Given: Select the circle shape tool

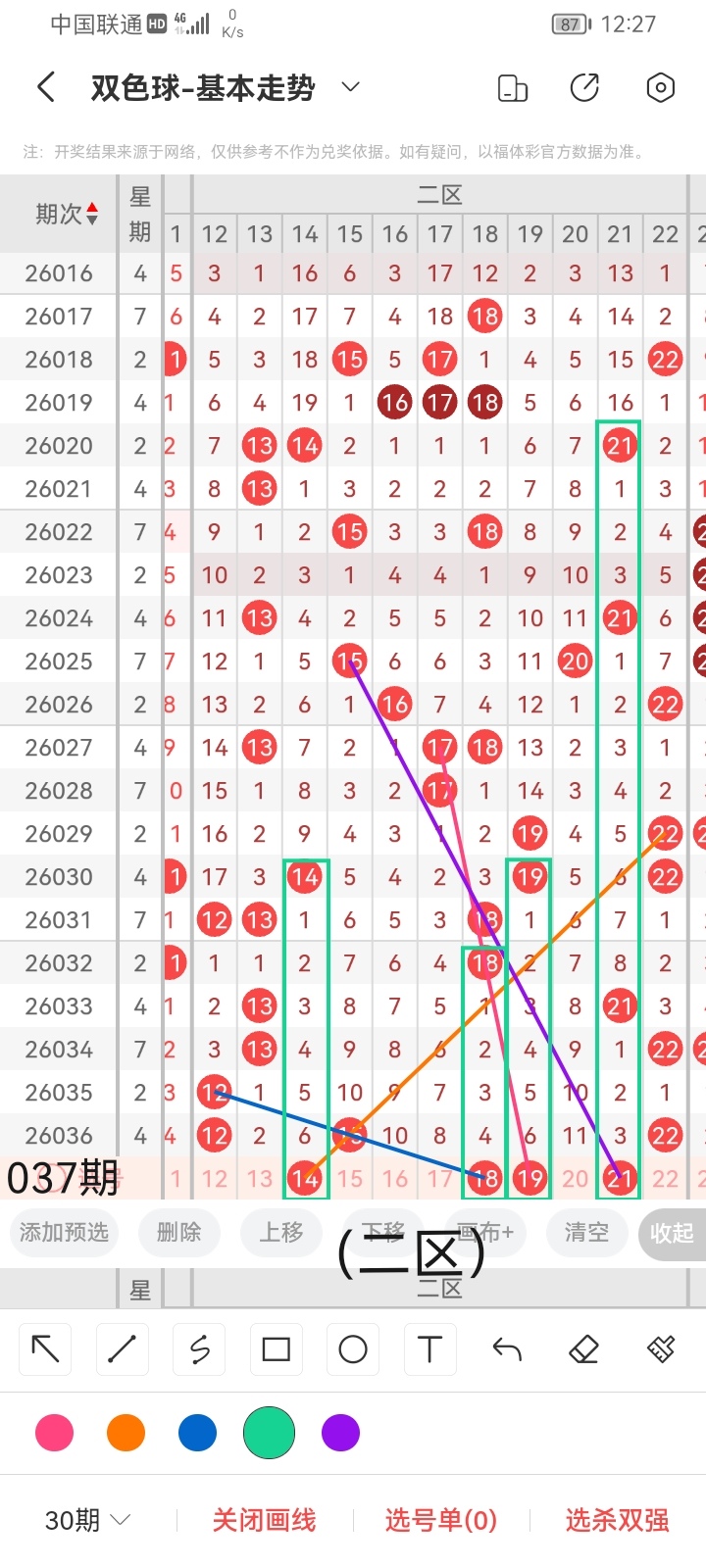Looking at the screenshot, I should pyautogui.click(x=353, y=1349).
